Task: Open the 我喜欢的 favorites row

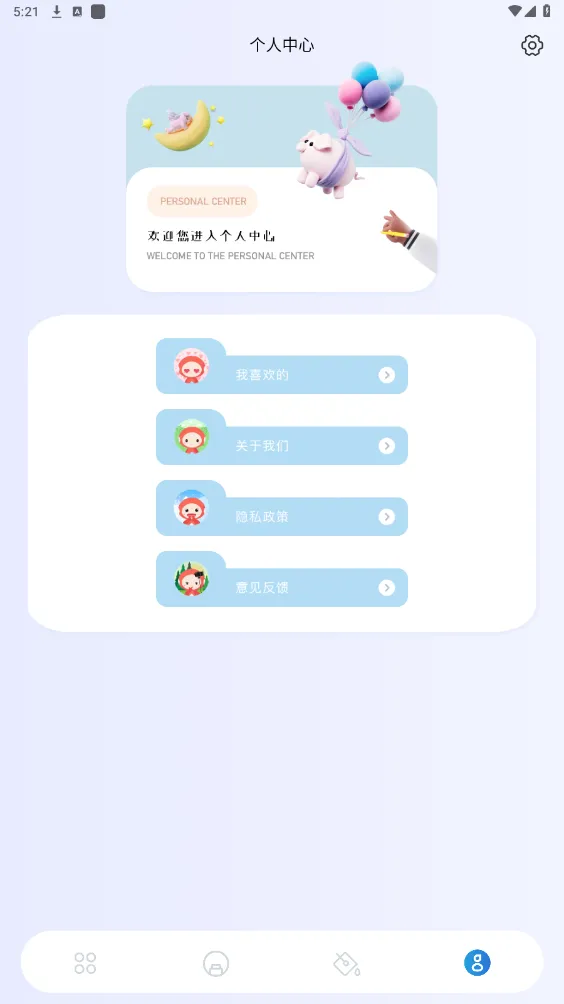Action: (x=282, y=366)
